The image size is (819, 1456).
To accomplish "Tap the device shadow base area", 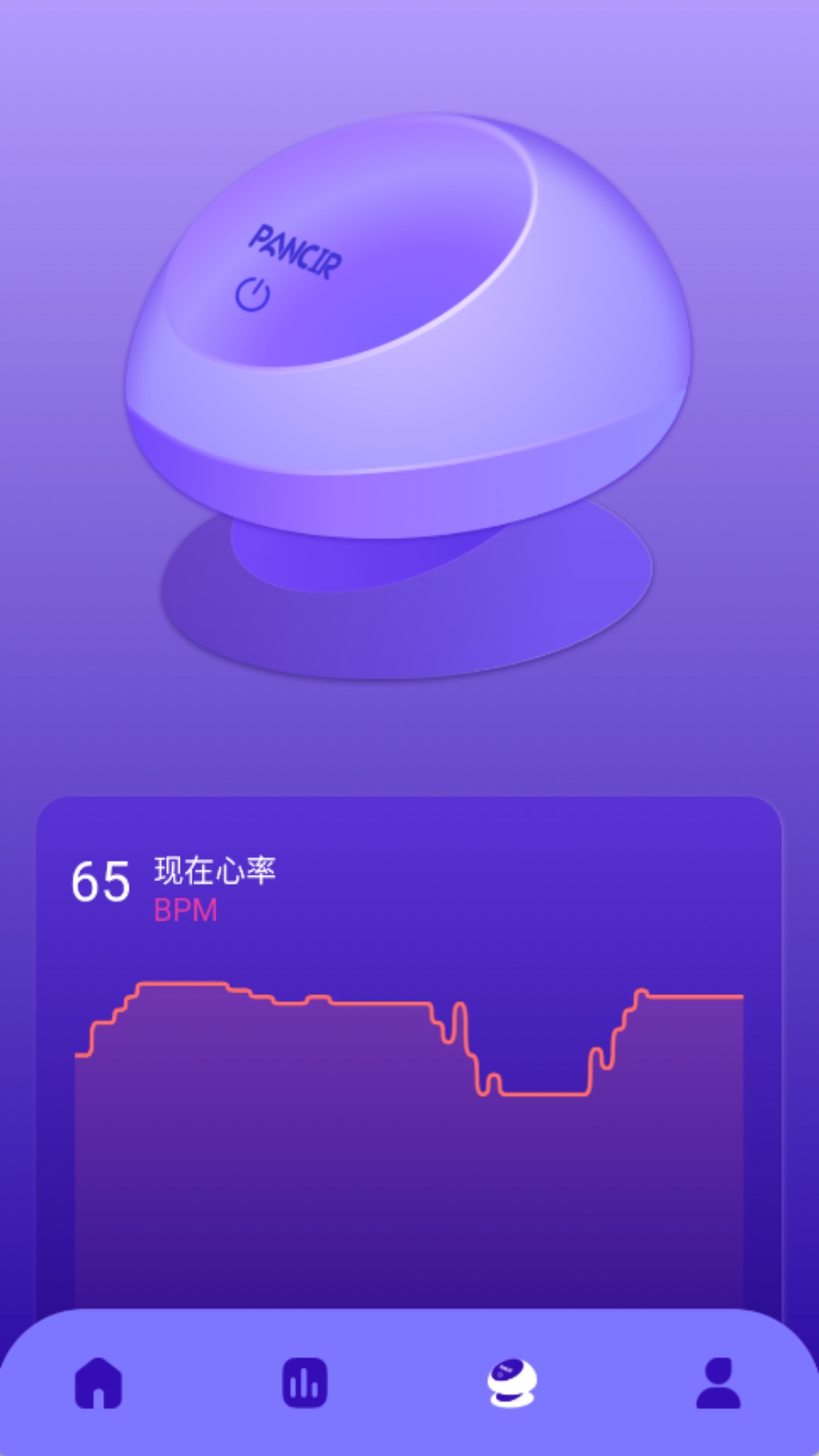I will click(409, 599).
